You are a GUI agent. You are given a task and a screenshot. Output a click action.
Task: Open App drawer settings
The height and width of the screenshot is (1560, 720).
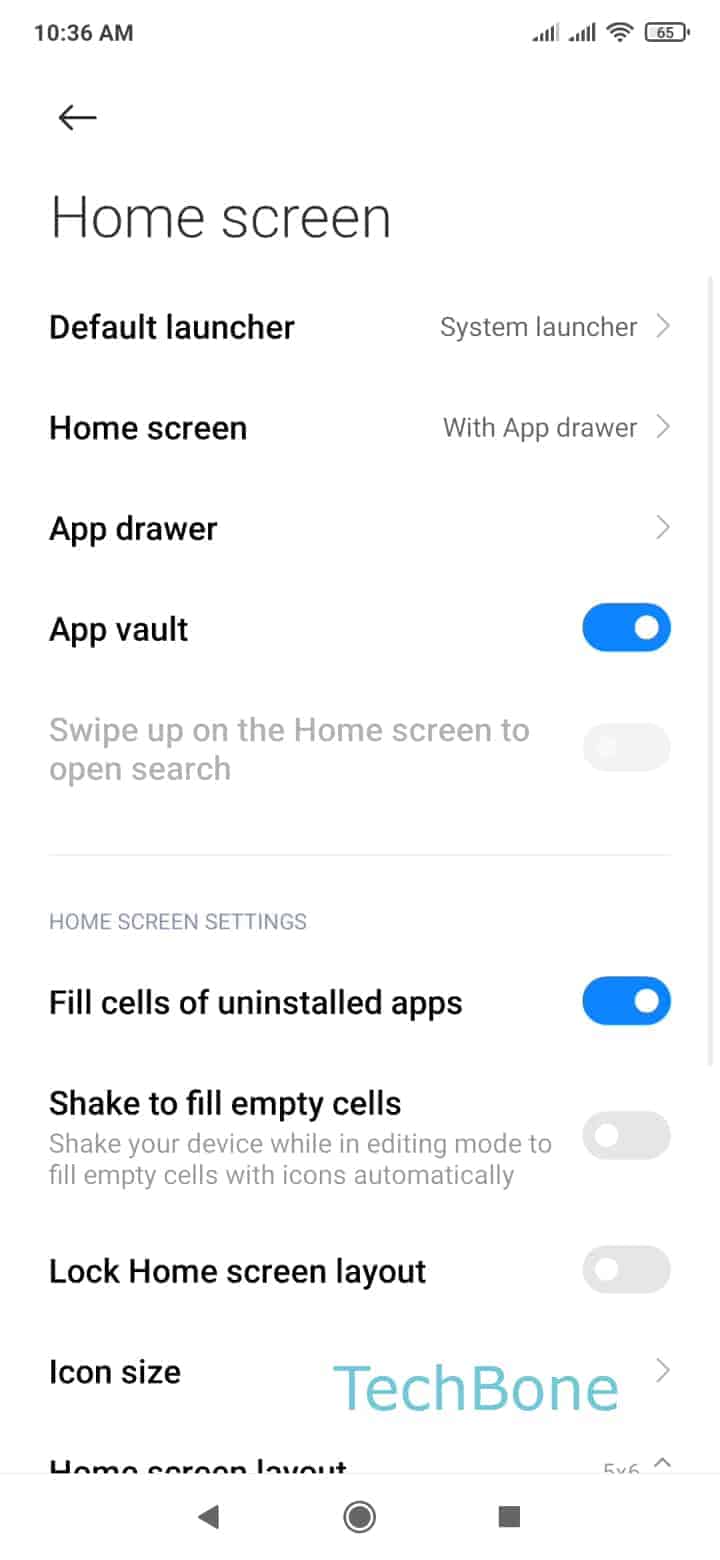tap(359, 528)
